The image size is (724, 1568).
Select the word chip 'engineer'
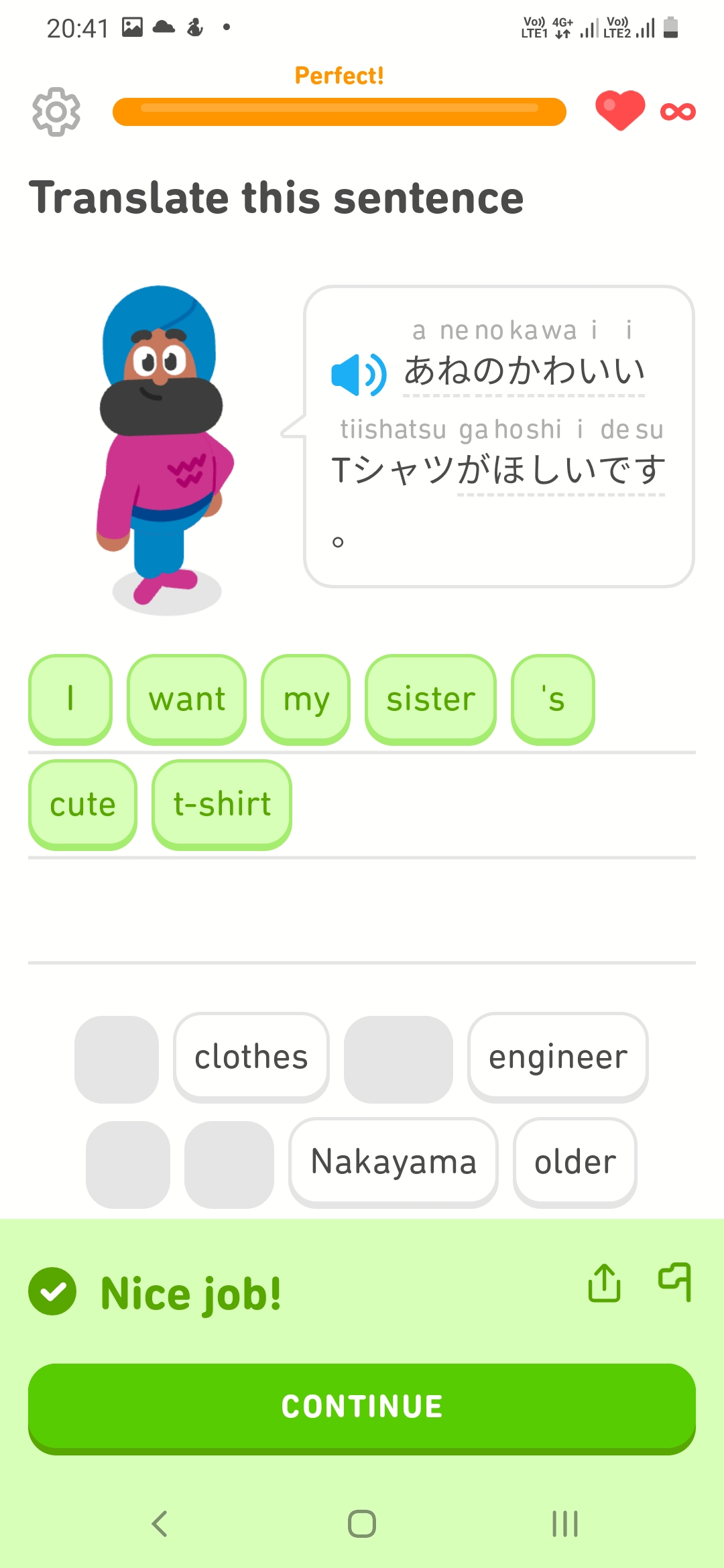[x=558, y=1057]
